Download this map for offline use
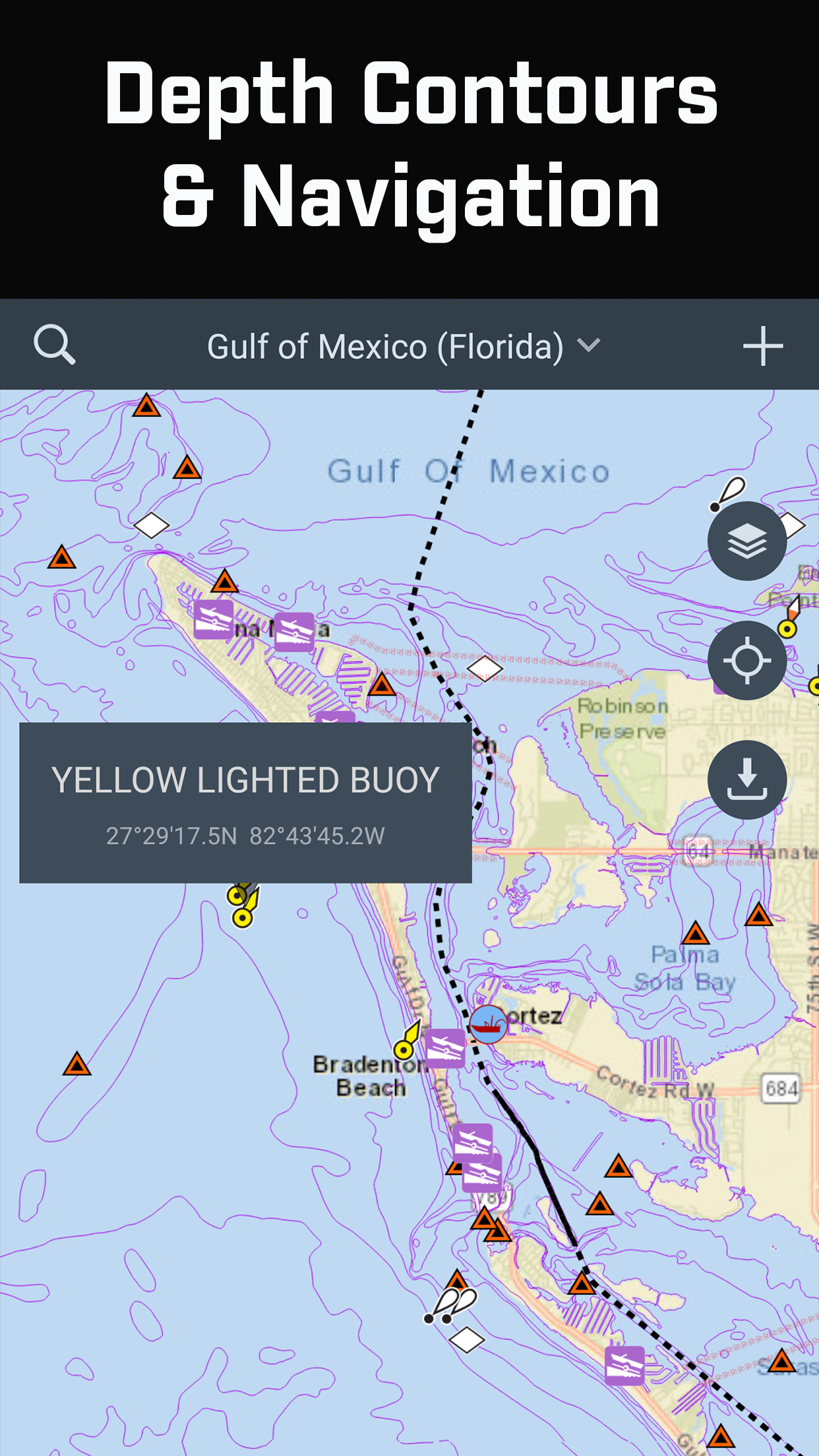 [x=746, y=780]
